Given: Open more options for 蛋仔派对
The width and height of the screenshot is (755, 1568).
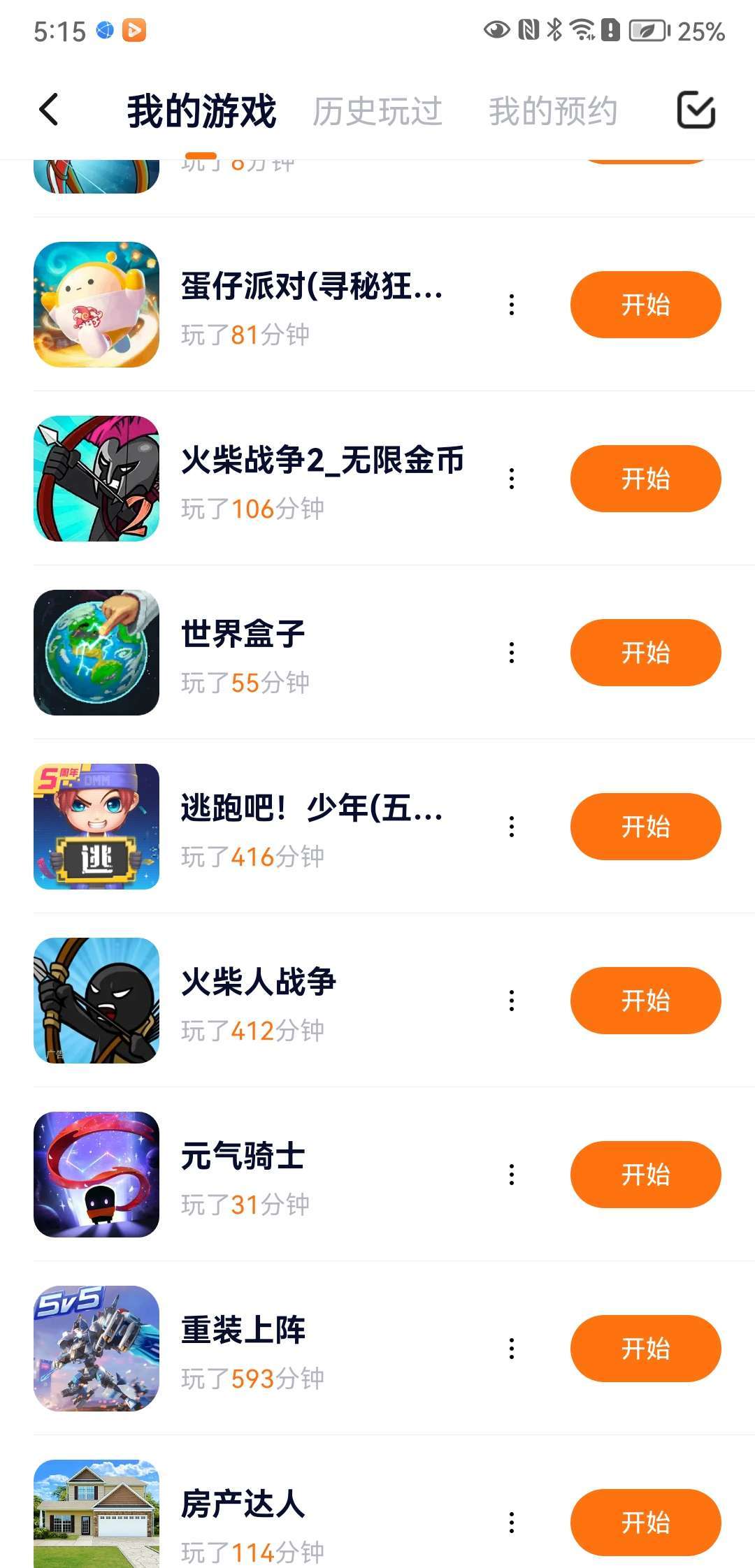Looking at the screenshot, I should [512, 305].
